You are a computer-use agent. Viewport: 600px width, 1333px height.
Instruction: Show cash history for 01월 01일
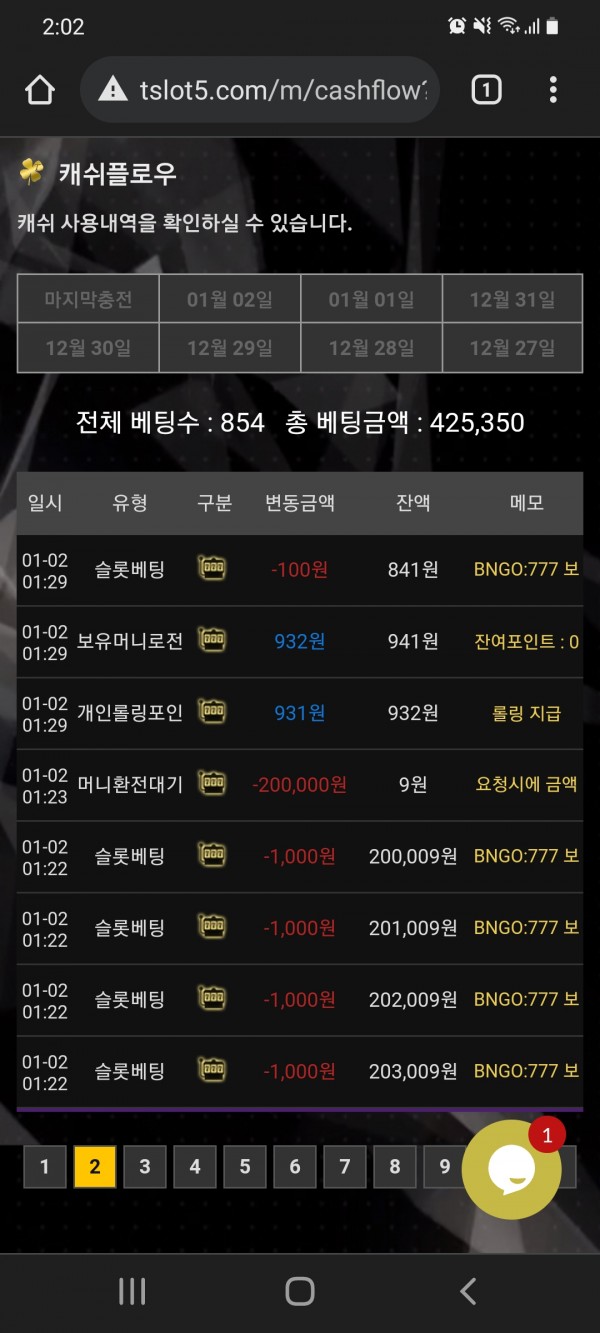click(x=371, y=300)
